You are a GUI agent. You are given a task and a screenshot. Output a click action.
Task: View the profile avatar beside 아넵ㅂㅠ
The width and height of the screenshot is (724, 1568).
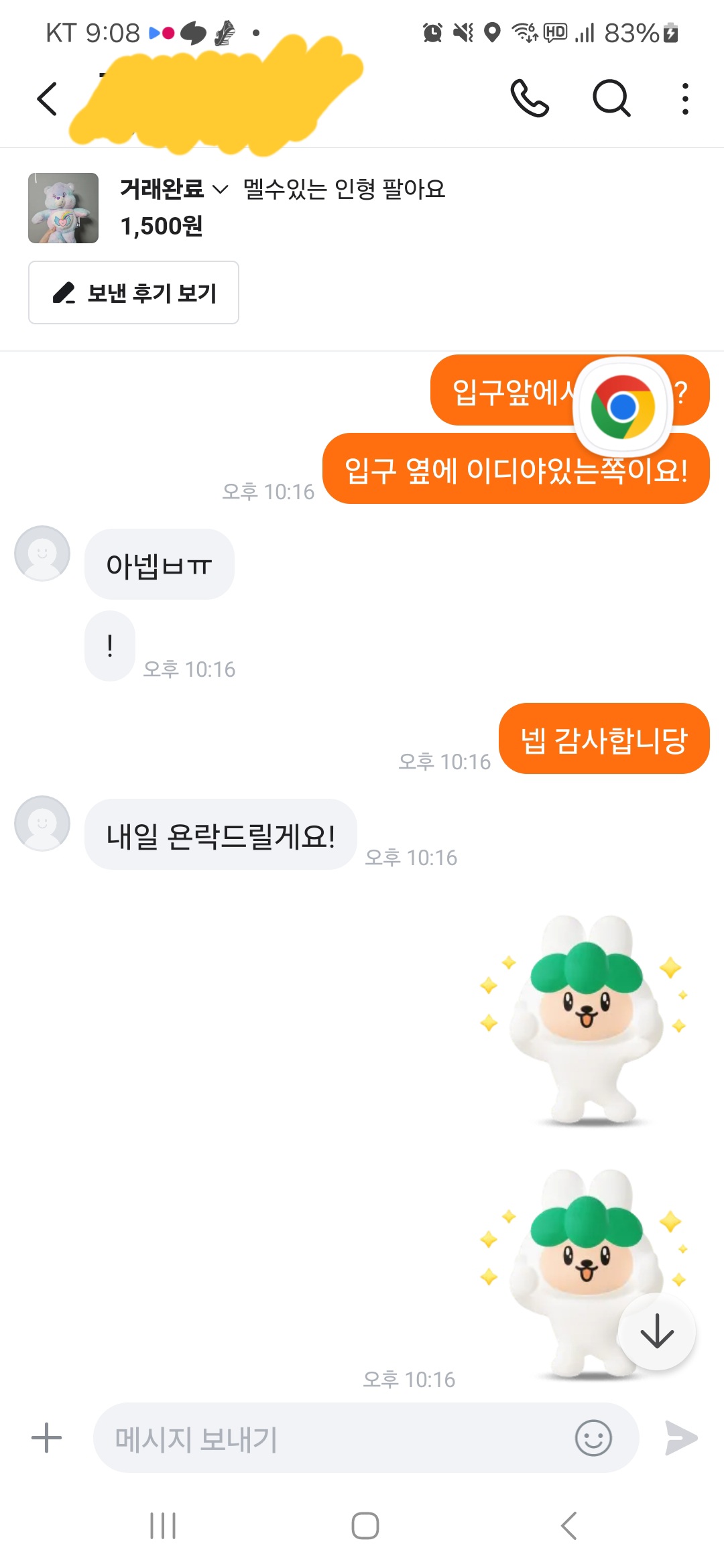tap(42, 553)
